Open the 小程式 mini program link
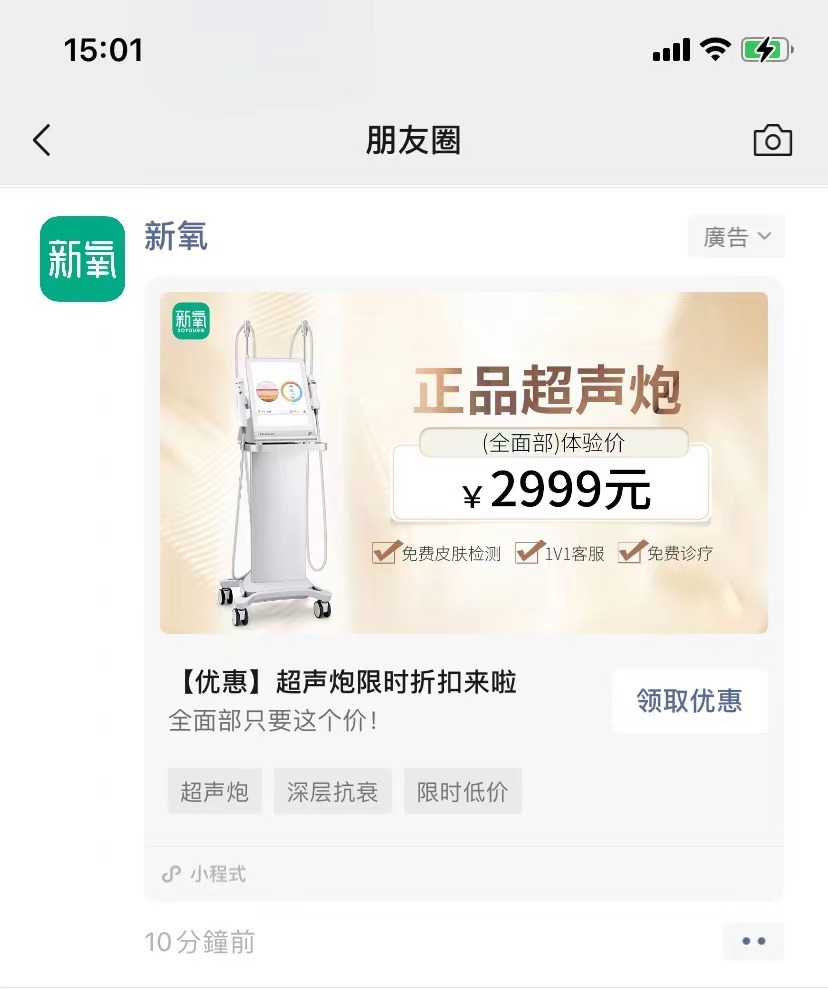828x989 pixels. 205,874
